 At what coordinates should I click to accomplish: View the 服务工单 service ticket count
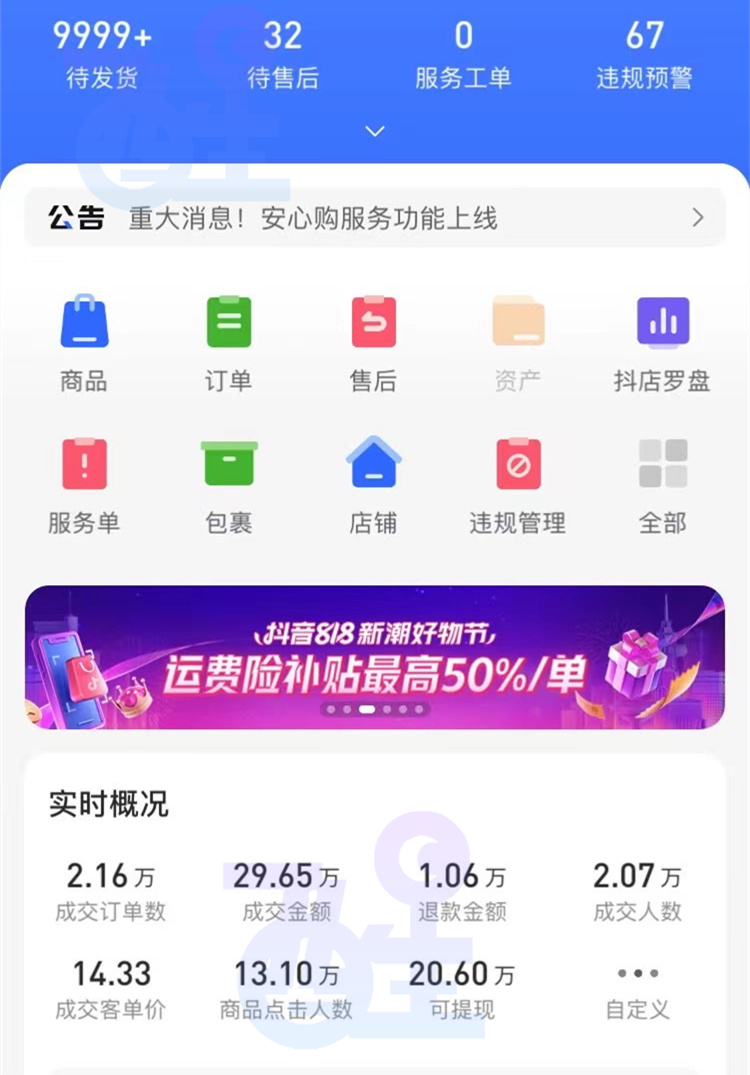463,50
